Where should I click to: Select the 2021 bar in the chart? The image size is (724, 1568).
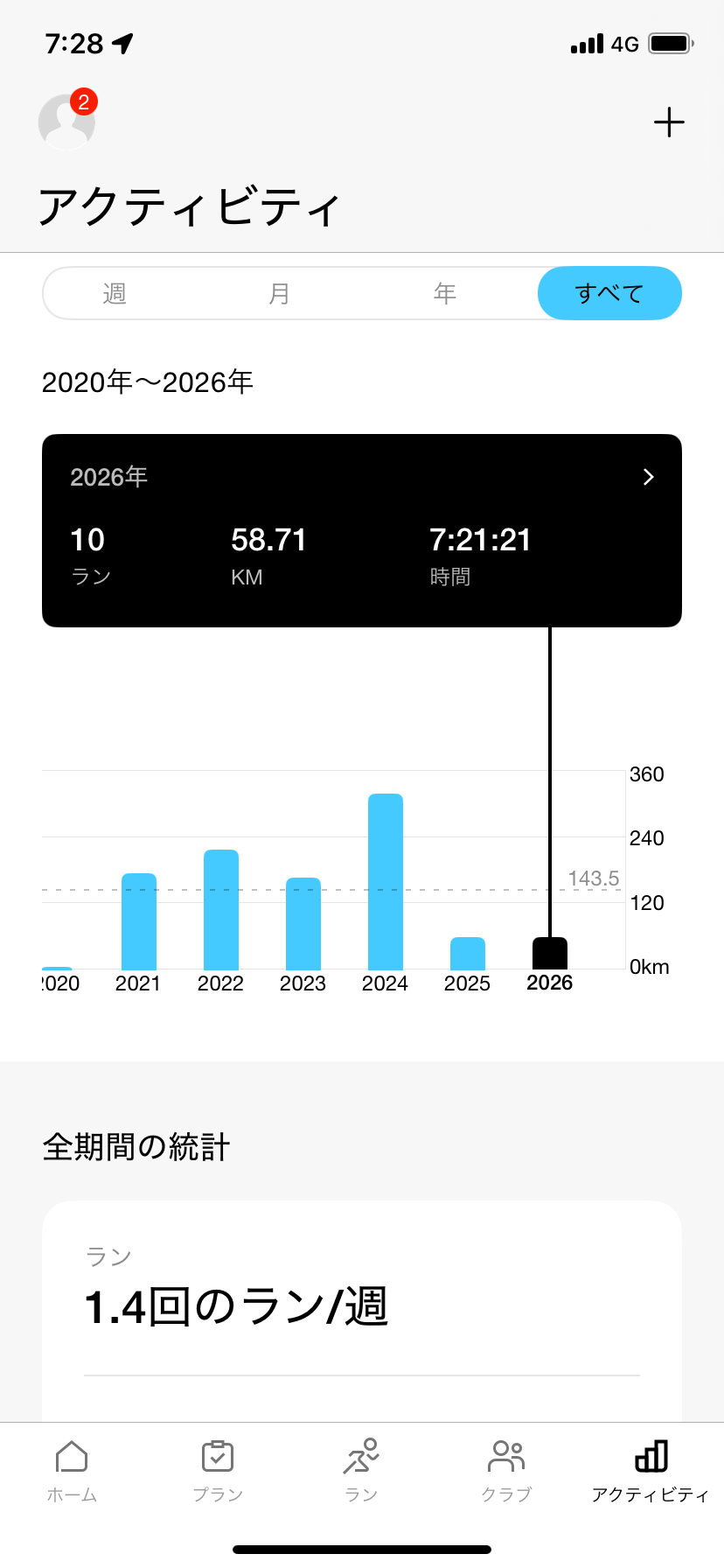click(x=139, y=920)
